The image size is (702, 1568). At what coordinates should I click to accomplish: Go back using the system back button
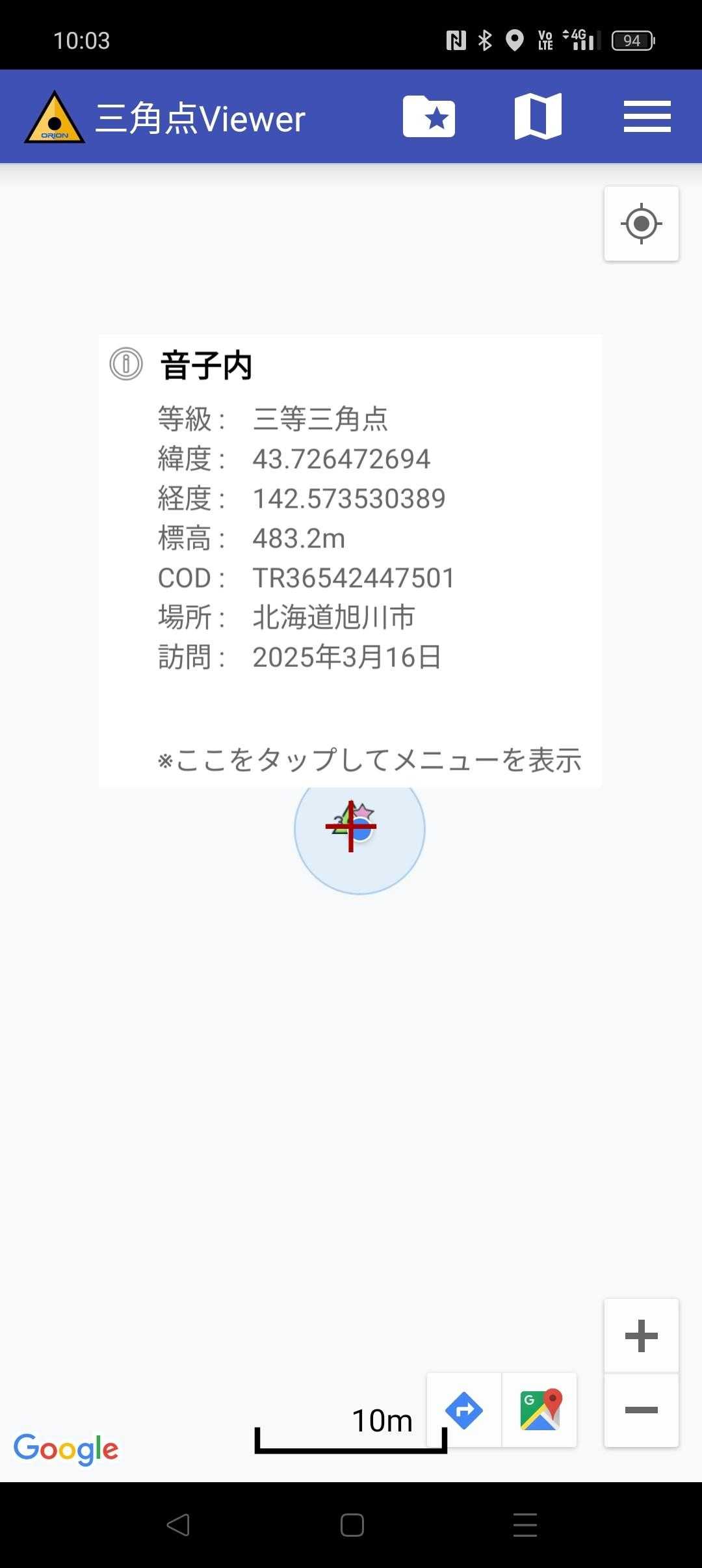click(x=178, y=1525)
